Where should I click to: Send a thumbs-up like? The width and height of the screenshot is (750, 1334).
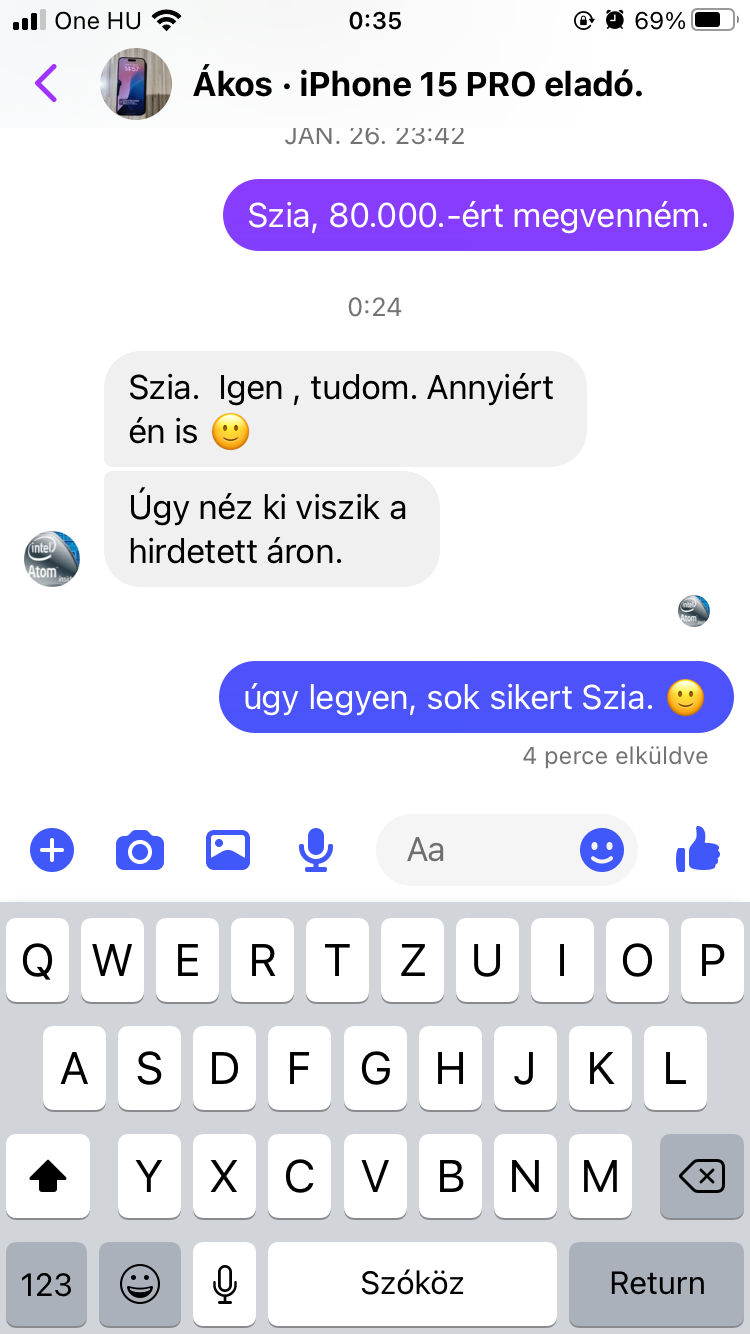(x=698, y=850)
